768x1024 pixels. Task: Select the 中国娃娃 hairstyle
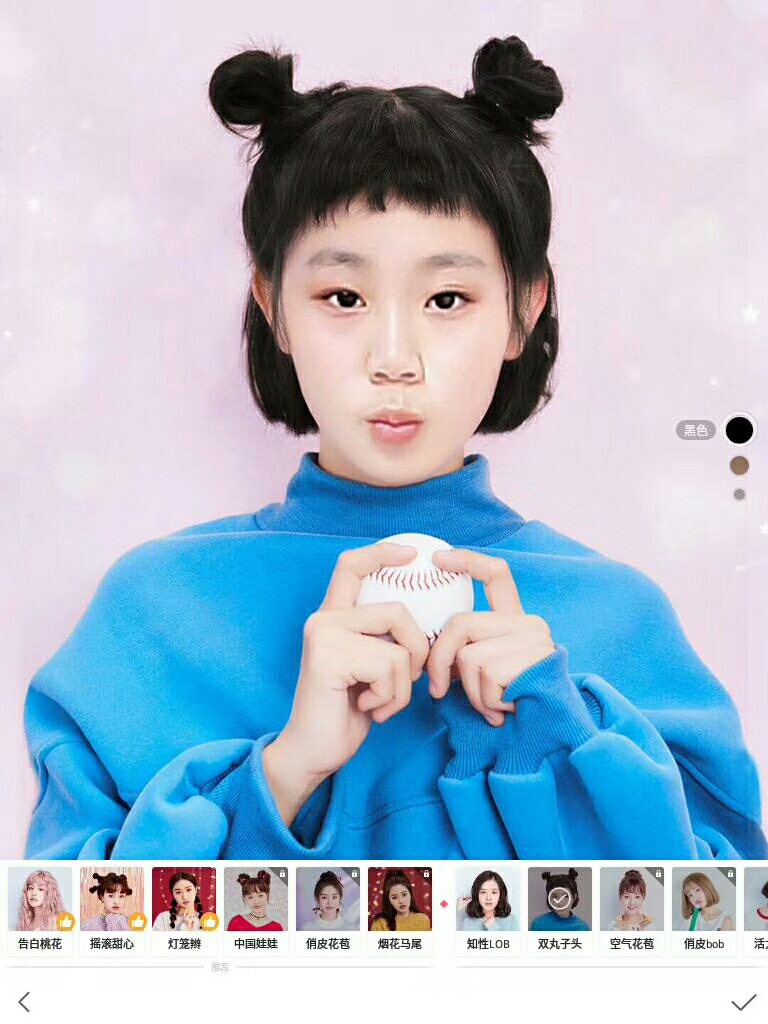click(256, 907)
